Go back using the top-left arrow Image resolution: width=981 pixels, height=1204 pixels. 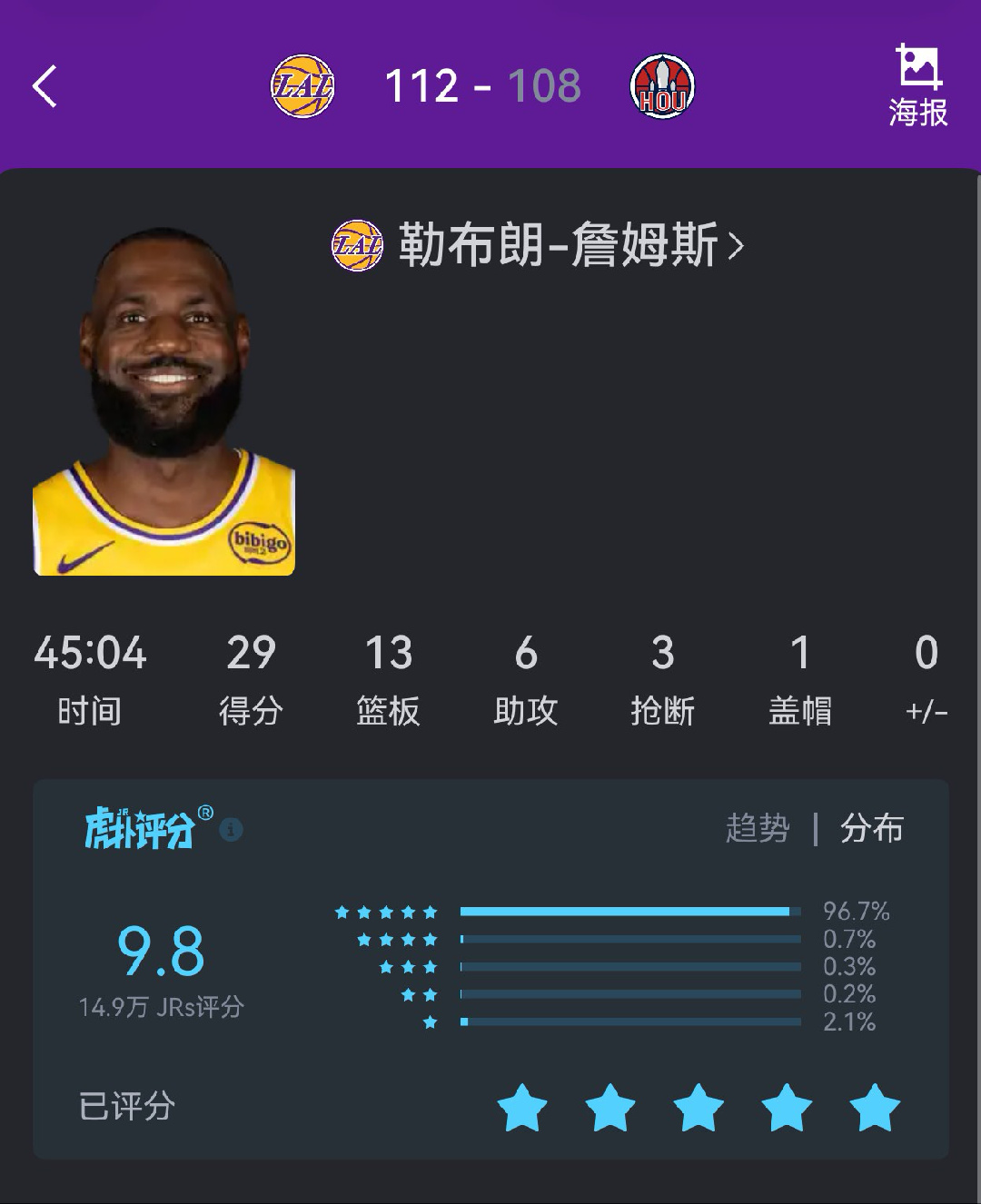click(45, 87)
